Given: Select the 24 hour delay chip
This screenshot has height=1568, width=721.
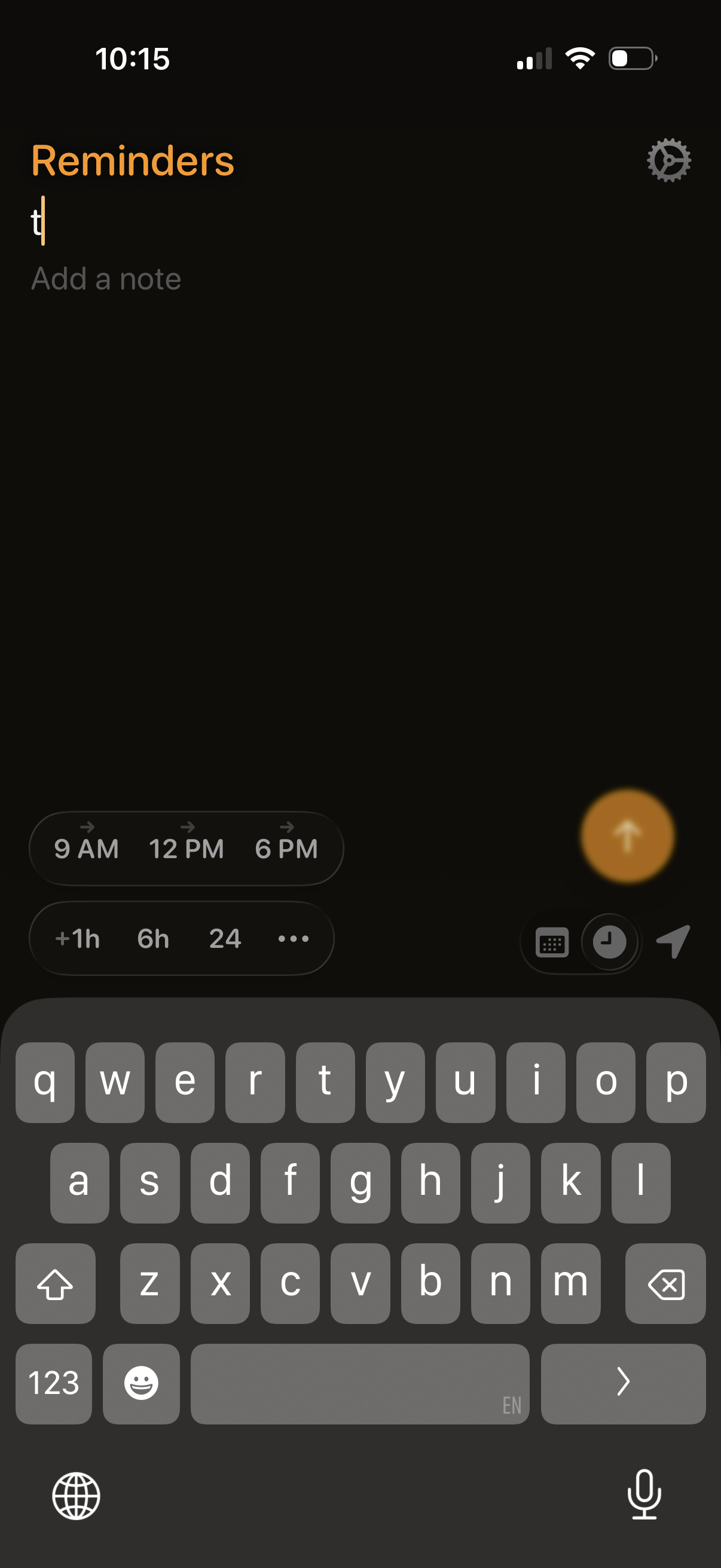Looking at the screenshot, I should click(225, 939).
